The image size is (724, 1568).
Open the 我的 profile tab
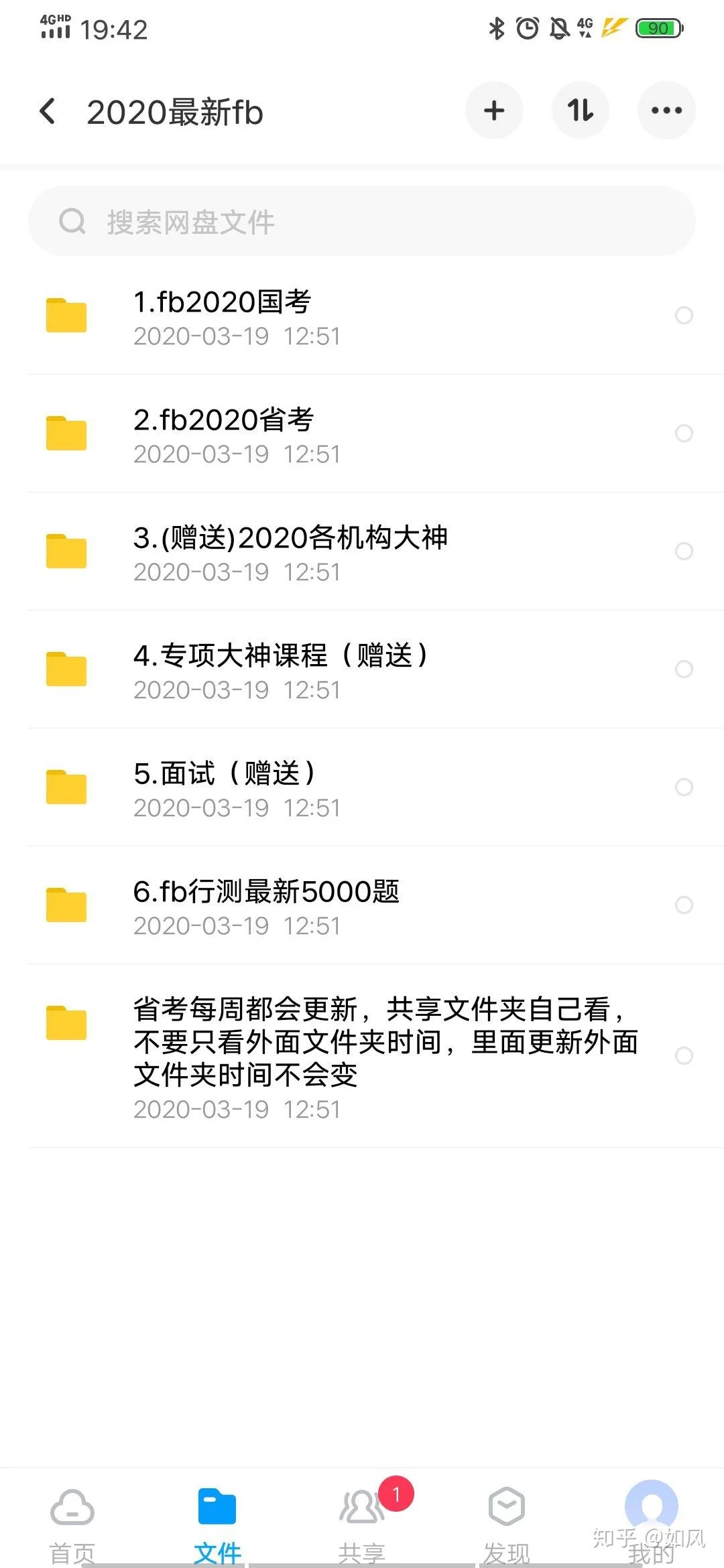coord(651,1521)
